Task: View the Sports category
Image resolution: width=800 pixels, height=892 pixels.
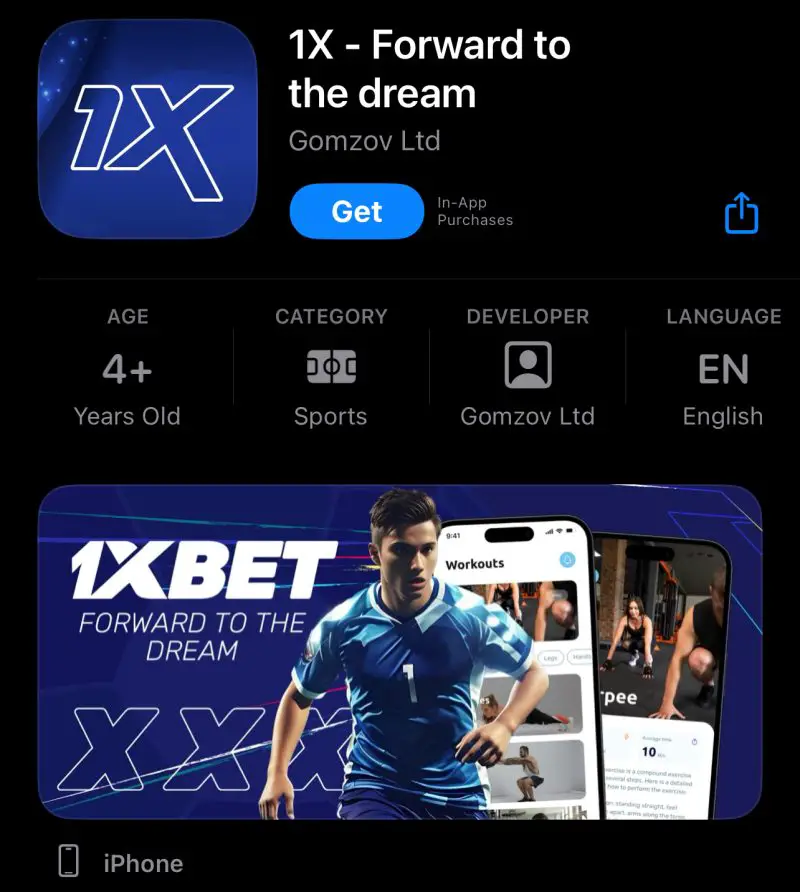Action: pos(330,368)
